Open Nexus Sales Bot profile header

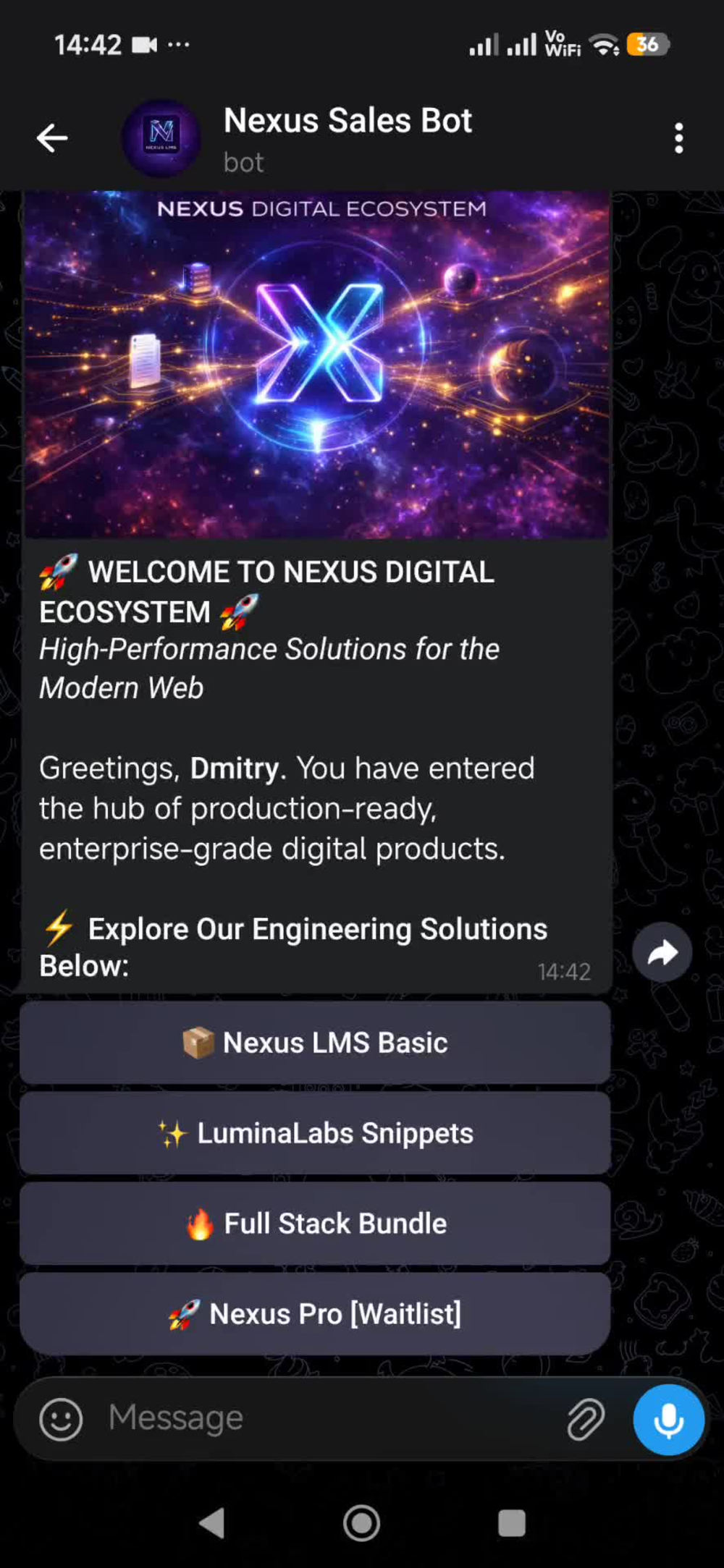(348, 138)
